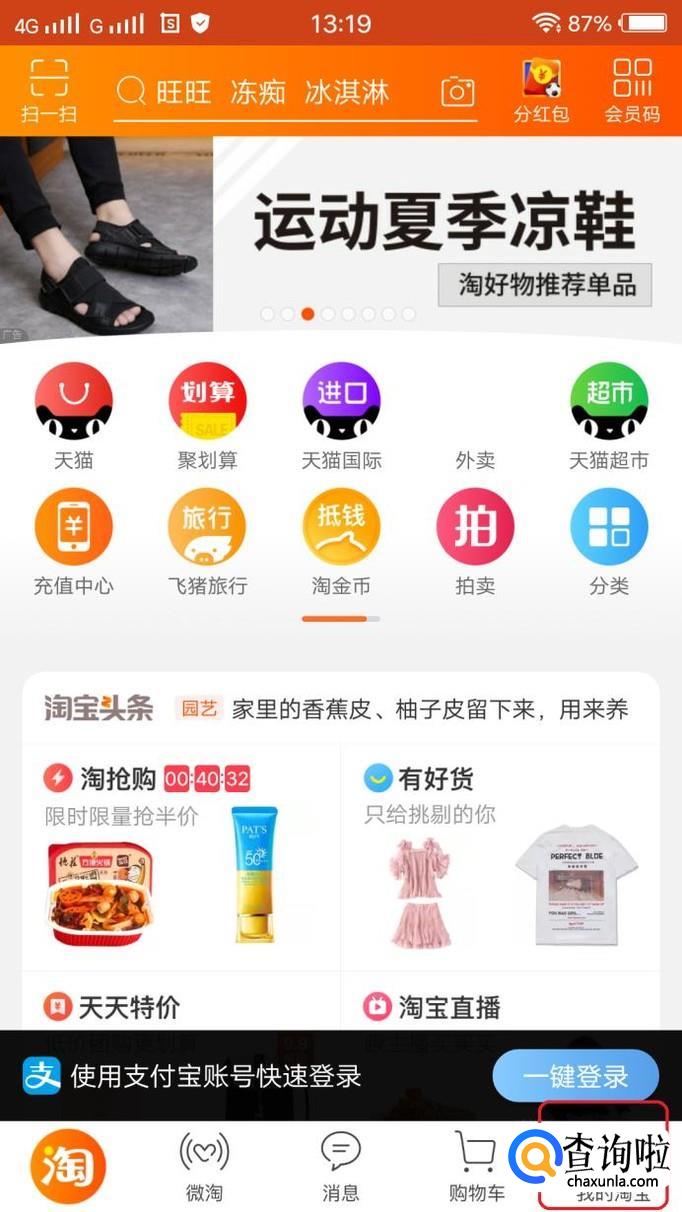Tap the search box with 旺旺 冻痴 冰淇淋
682x1212 pixels.
[x=270, y=93]
